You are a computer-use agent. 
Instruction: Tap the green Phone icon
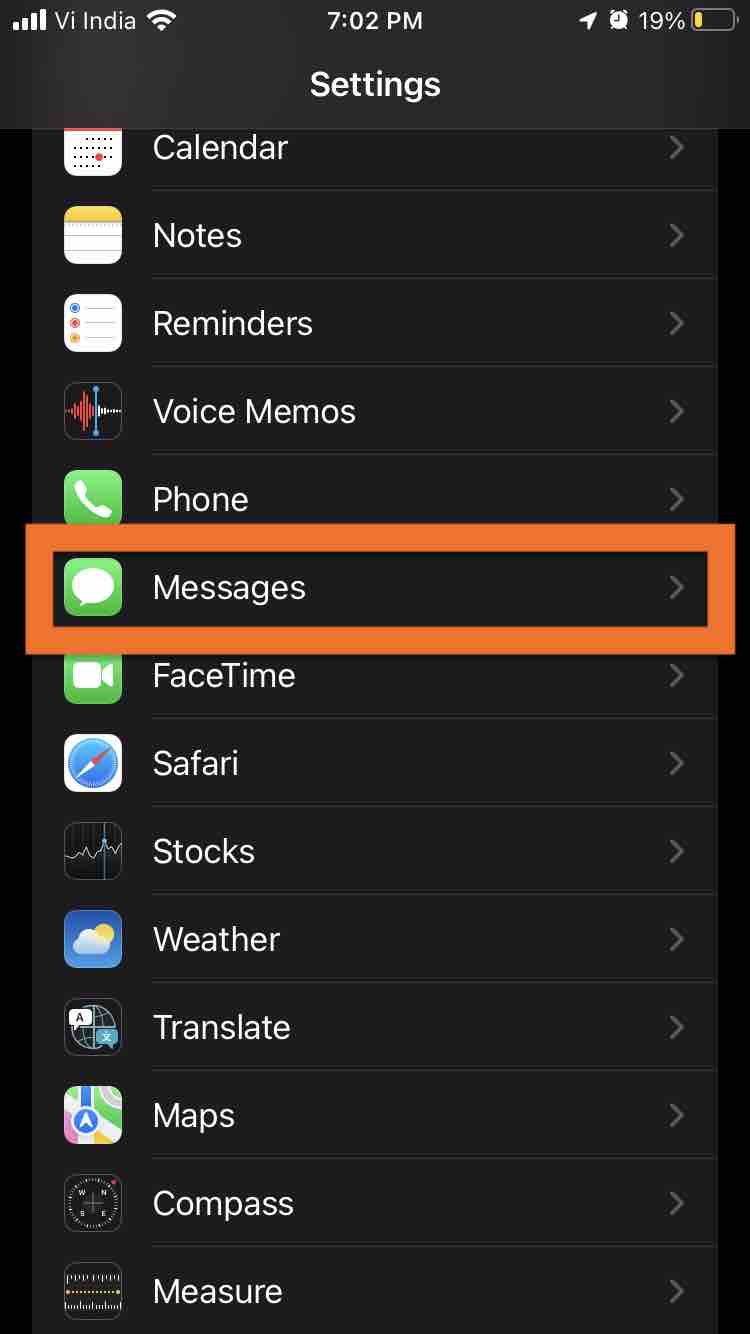(x=93, y=499)
